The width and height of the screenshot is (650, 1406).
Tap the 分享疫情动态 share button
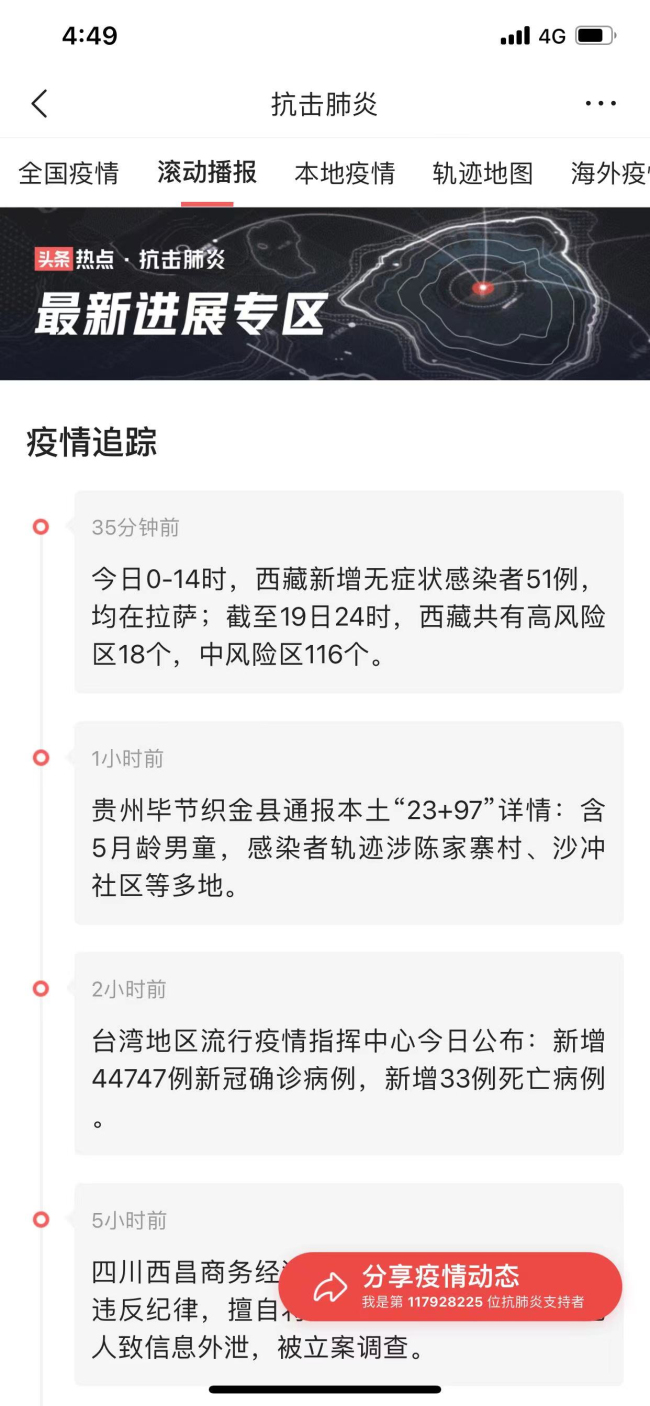pos(450,1286)
